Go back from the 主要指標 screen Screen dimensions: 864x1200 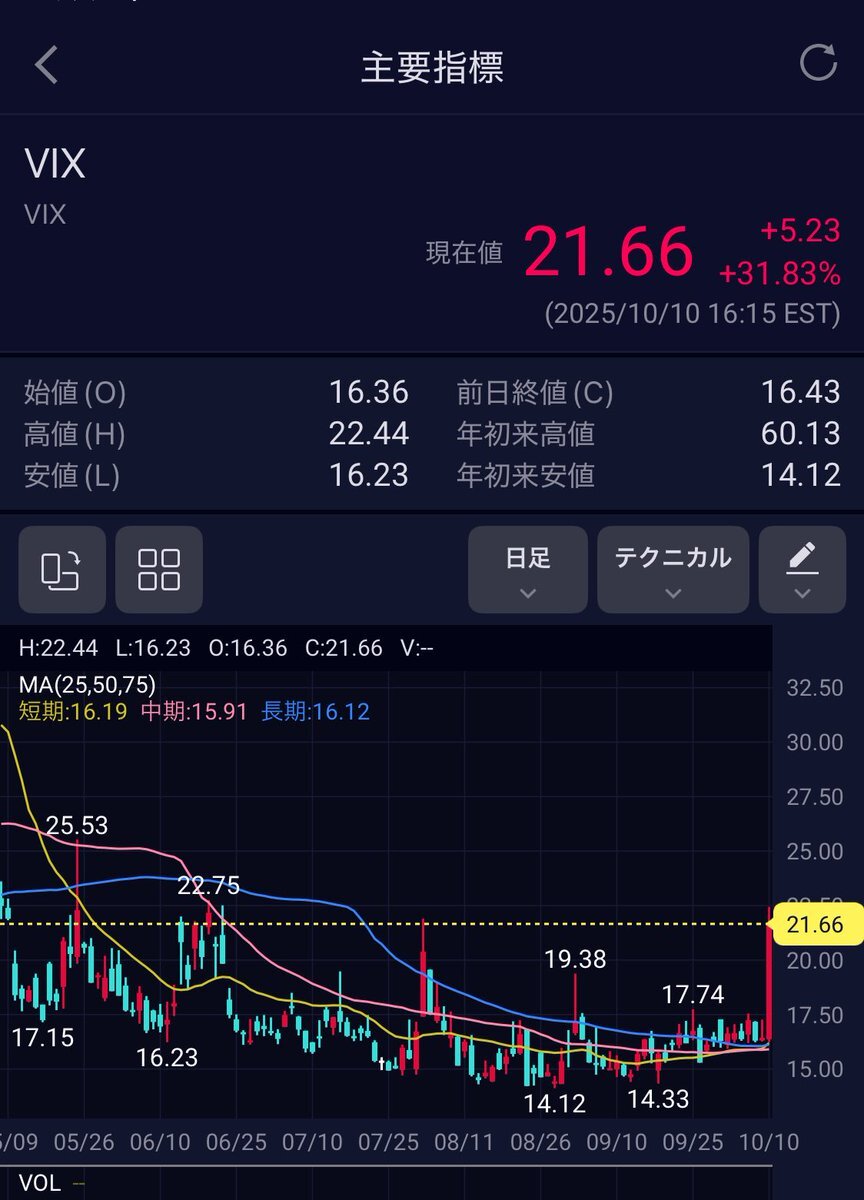[47, 66]
